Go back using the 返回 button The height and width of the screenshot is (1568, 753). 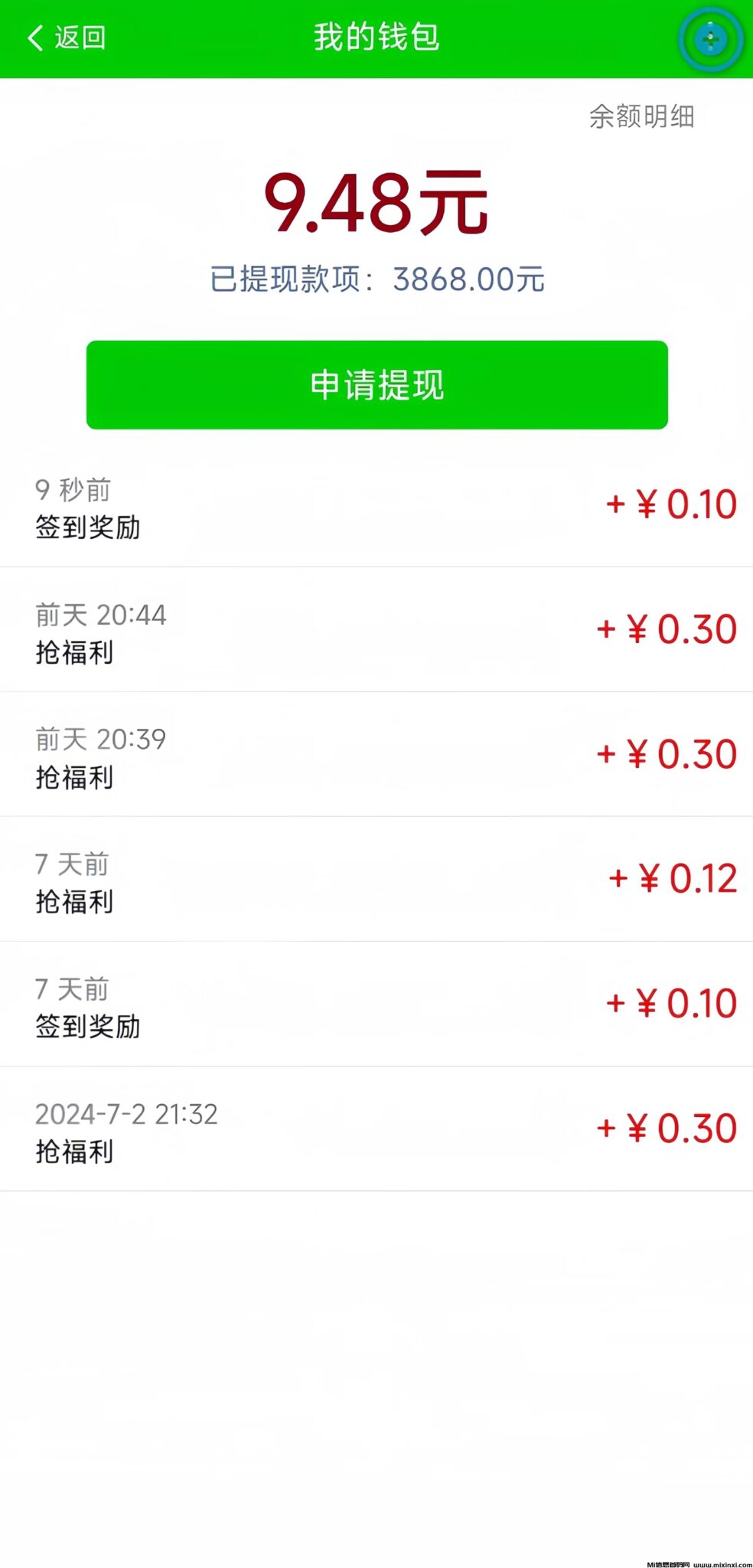pos(67,38)
